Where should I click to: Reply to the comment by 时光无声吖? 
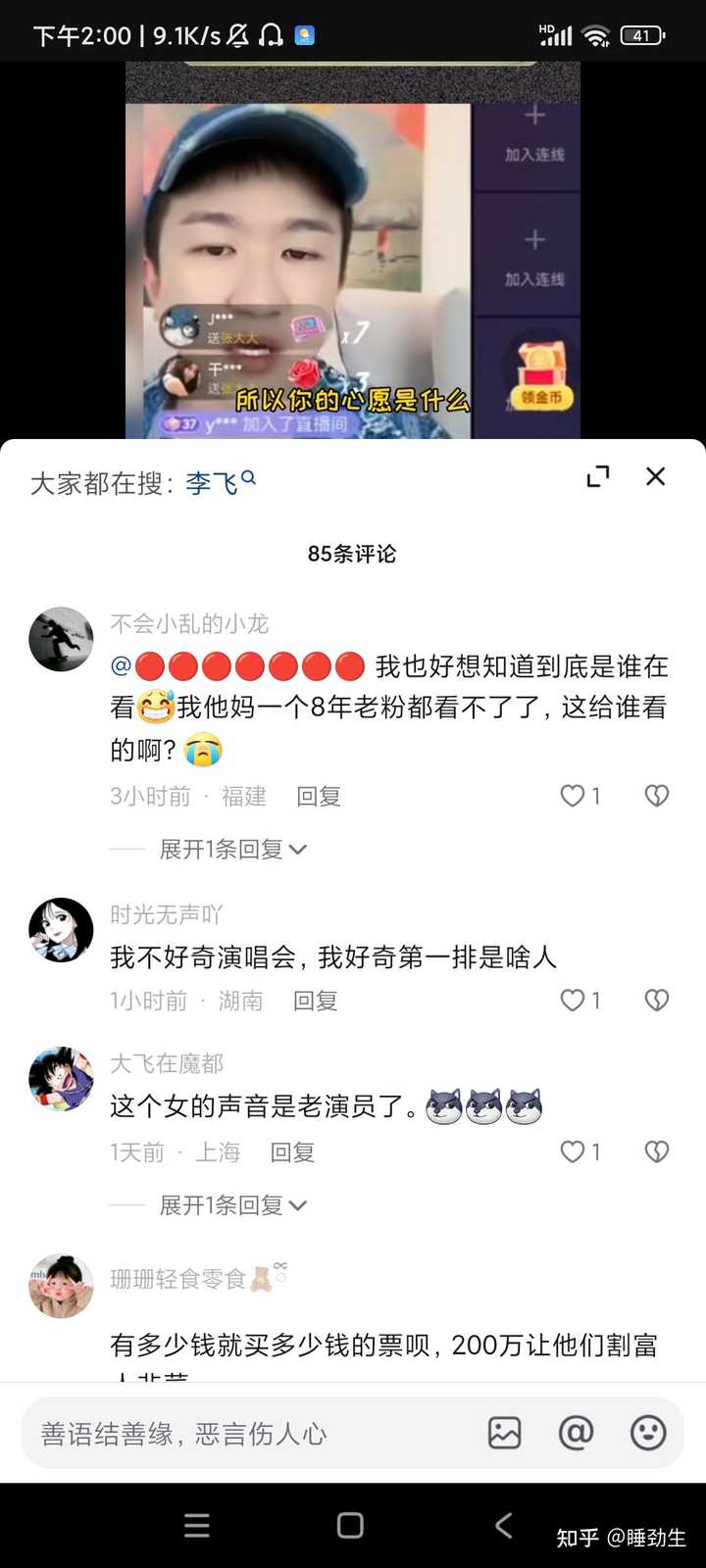coord(315,1001)
